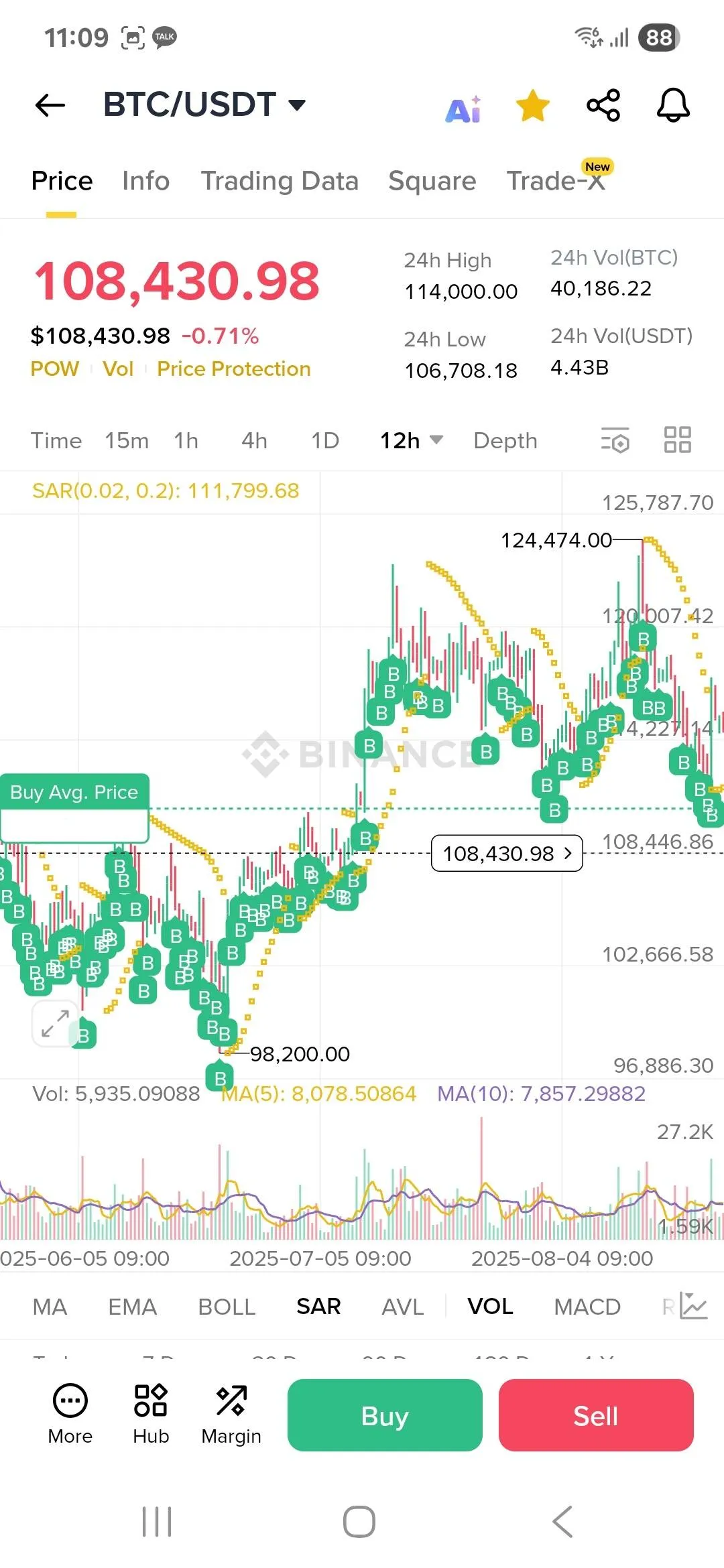This screenshot has width=724, height=1568.
Task: Share this trading pair
Action: click(x=603, y=105)
